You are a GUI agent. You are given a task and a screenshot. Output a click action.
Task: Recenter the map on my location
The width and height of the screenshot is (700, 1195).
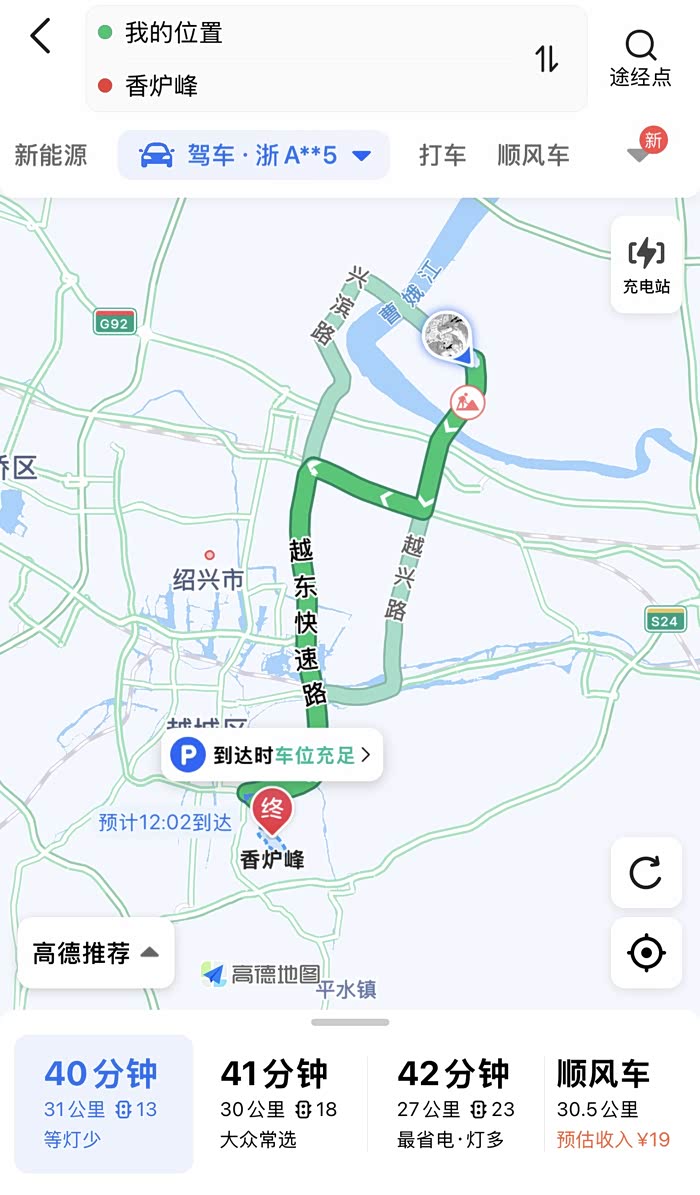[646, 952]
